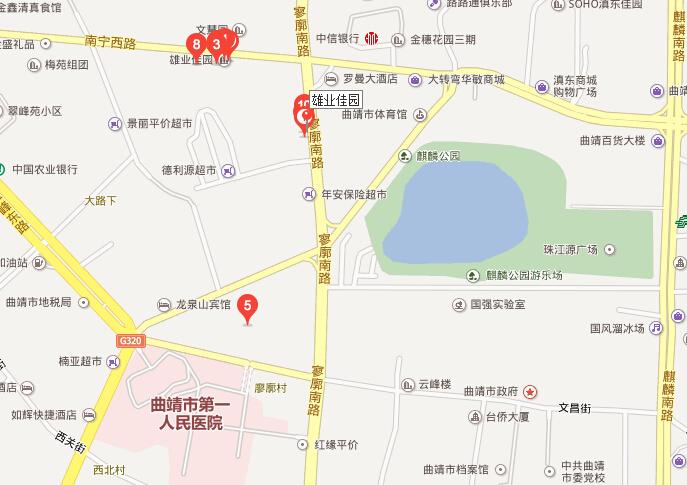
Task: Select map marker number 3
Action: (216, 44)
